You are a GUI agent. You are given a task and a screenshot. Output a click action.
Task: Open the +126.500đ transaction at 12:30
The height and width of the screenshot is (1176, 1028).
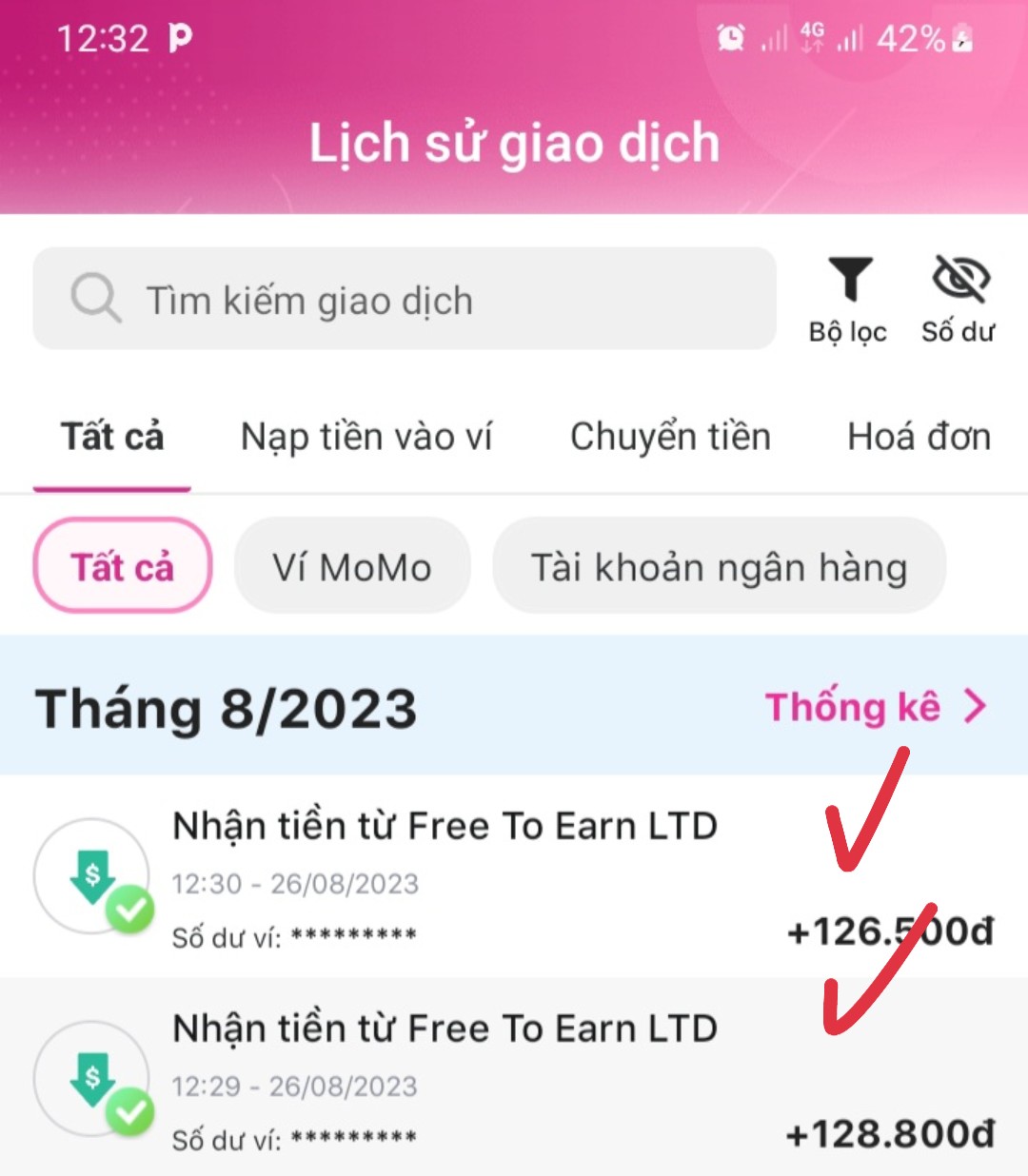[x=514, y=877]
